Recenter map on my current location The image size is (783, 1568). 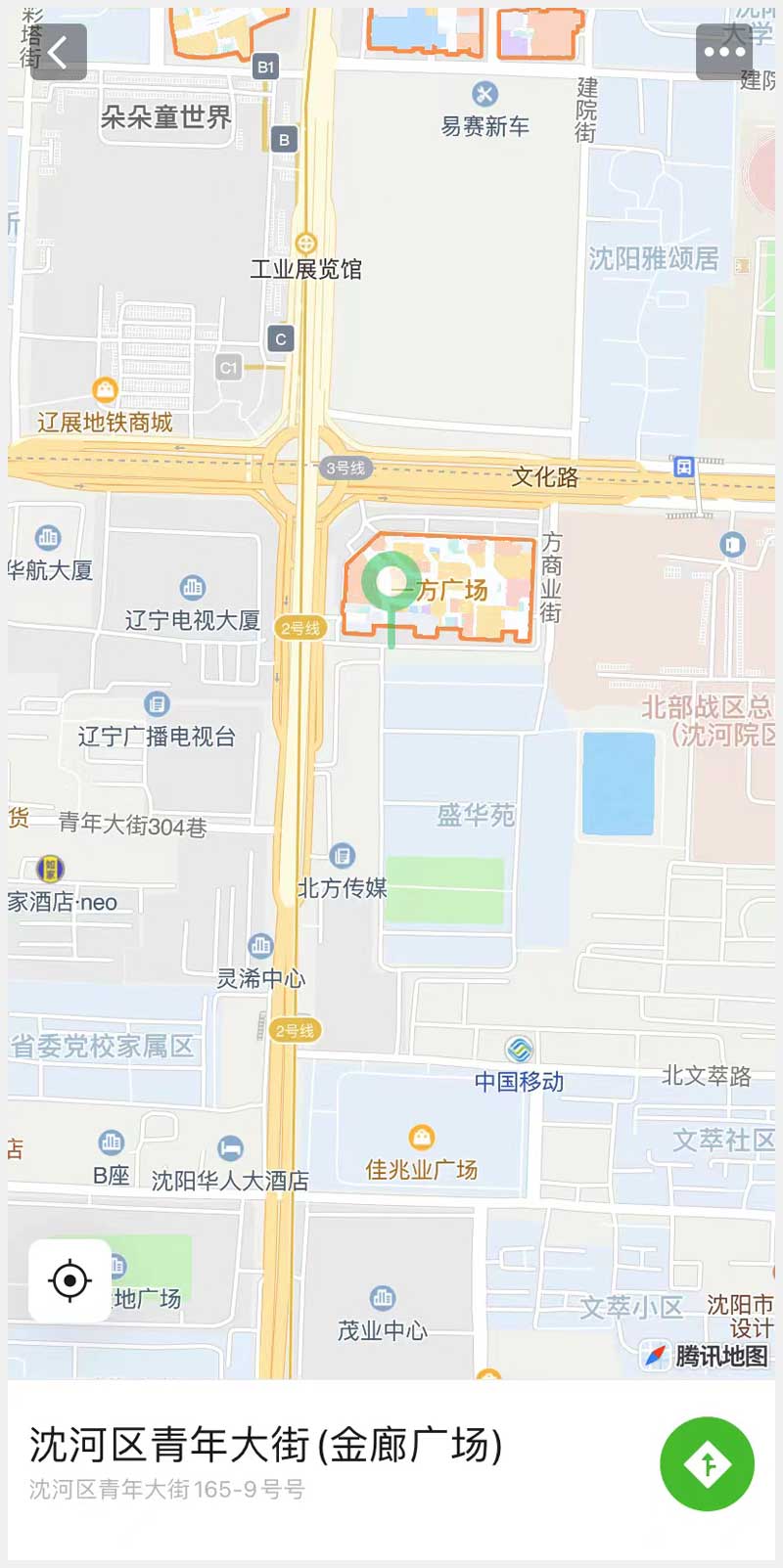(69, 1280)
